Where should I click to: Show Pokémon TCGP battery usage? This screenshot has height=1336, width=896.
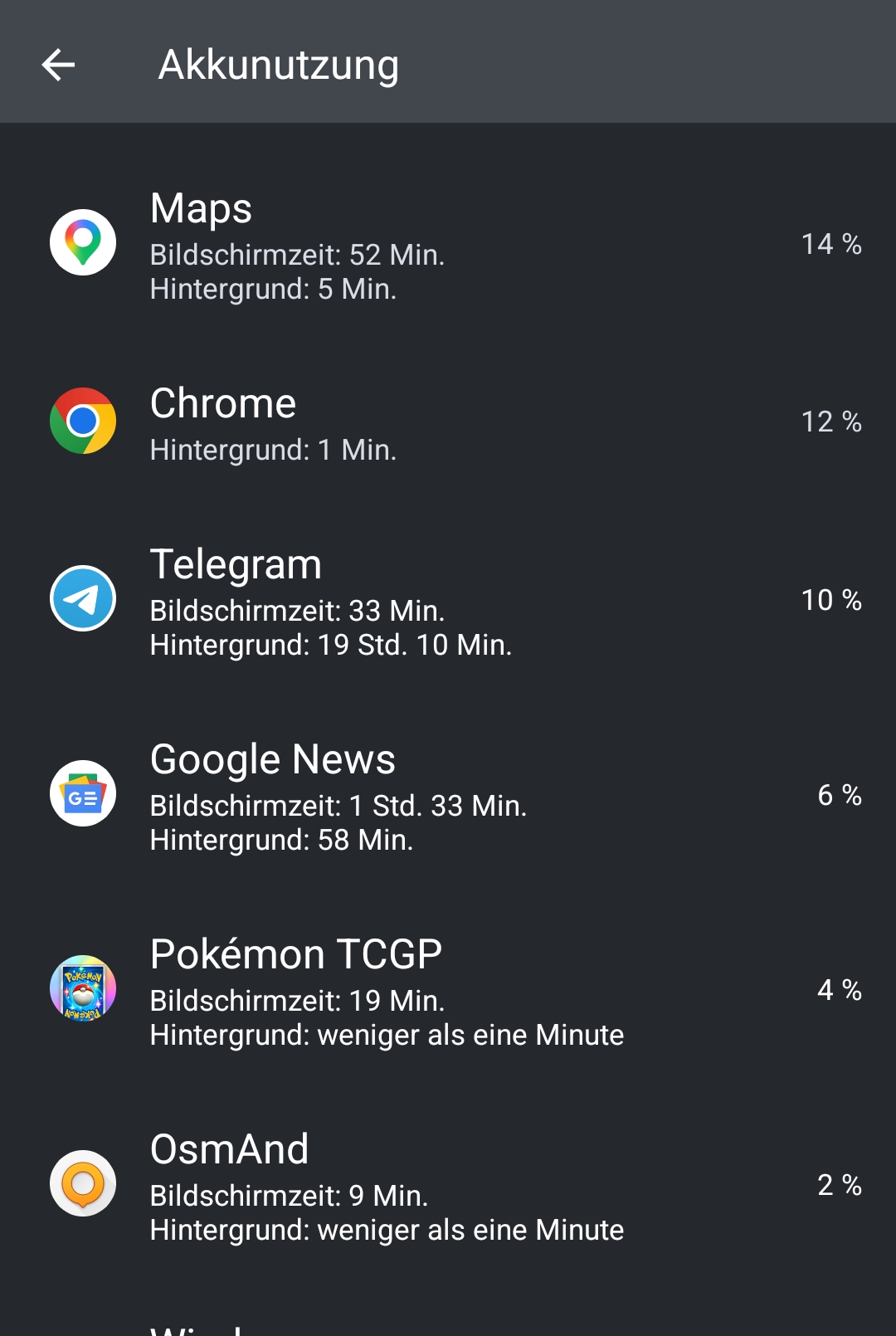[x=448, y=990]
